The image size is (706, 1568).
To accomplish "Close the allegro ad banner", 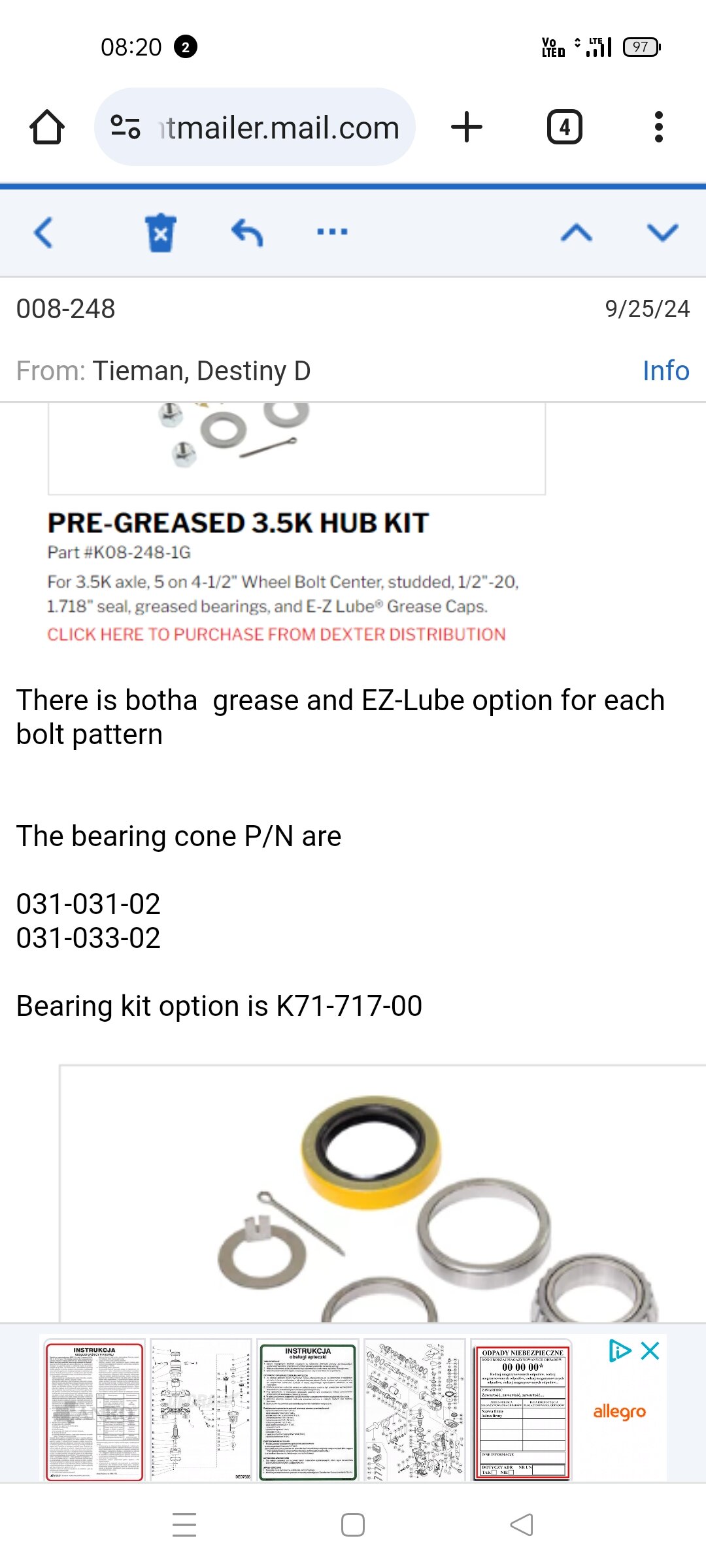I will (650, 1350).
